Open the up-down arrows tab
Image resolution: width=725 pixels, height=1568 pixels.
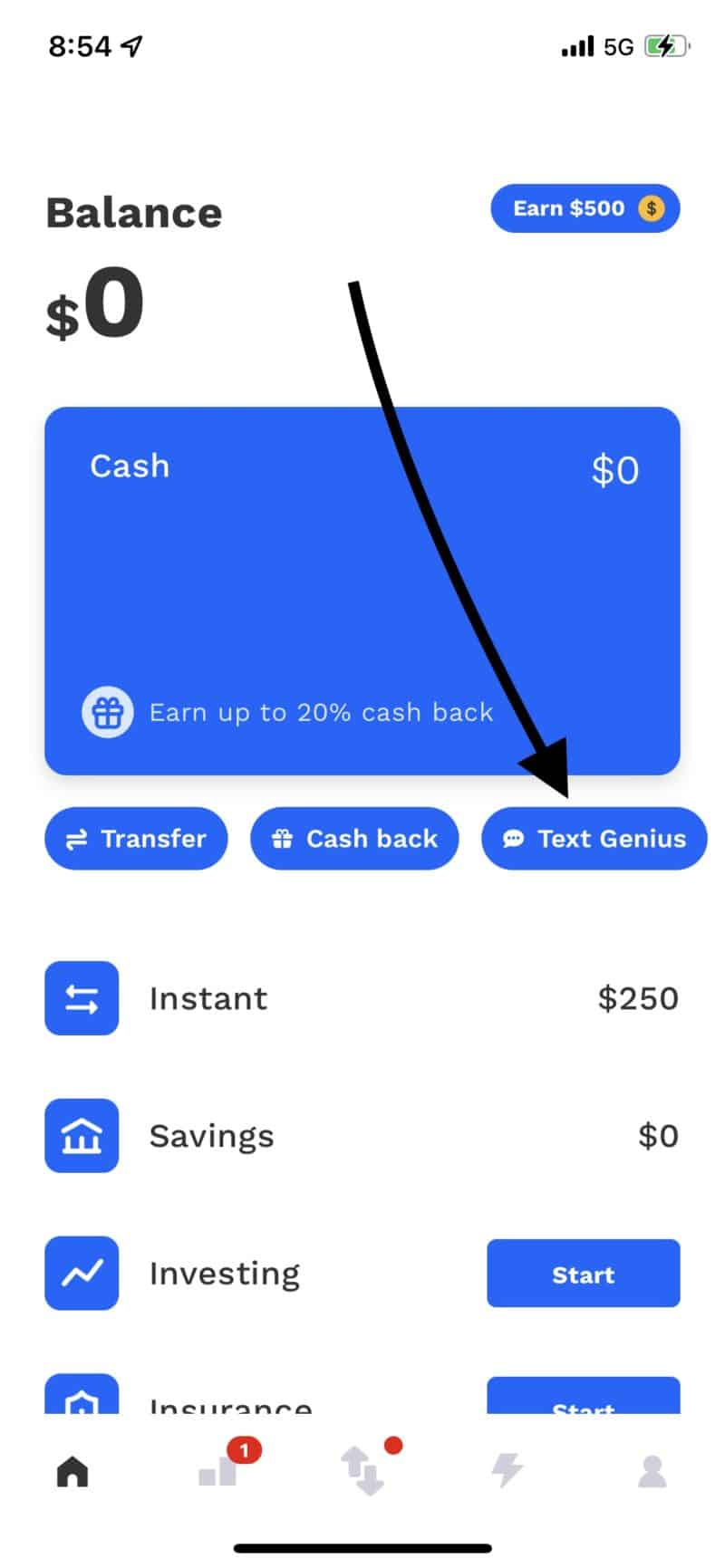362,1470
